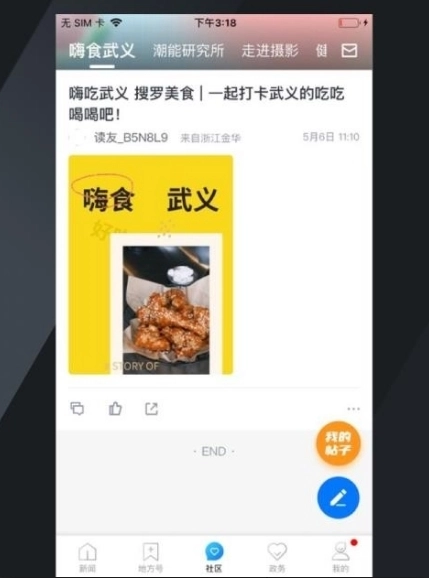
Task: Like the post with the thumbs-up icon
Action: [115, 408]
